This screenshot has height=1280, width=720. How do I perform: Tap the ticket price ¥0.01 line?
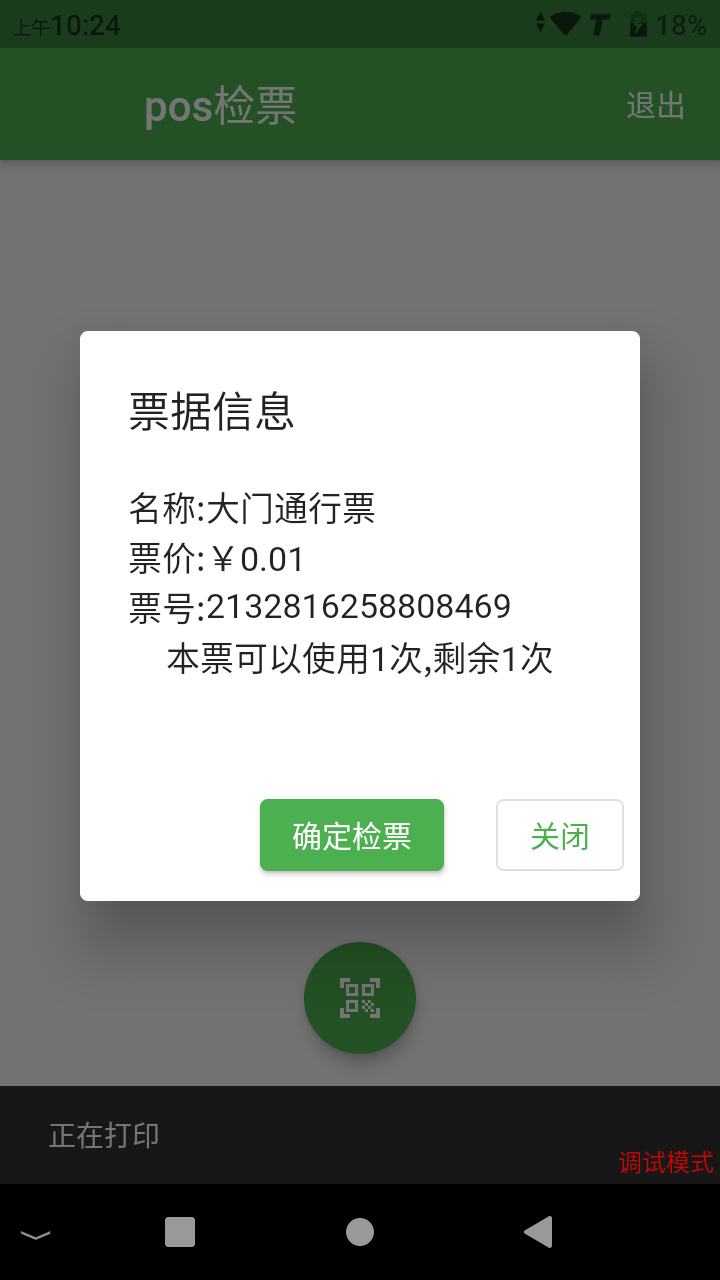point(215,558)
